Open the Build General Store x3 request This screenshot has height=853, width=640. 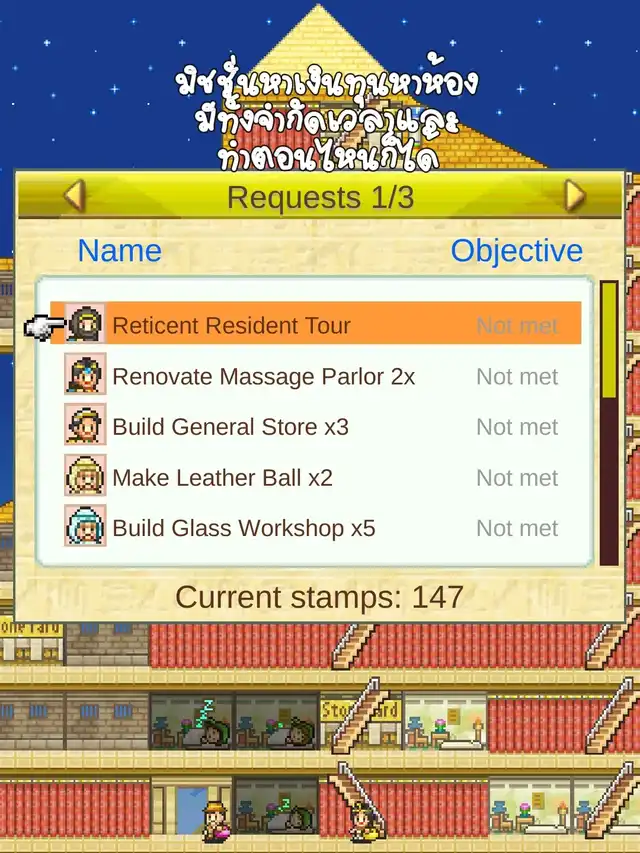315,427
